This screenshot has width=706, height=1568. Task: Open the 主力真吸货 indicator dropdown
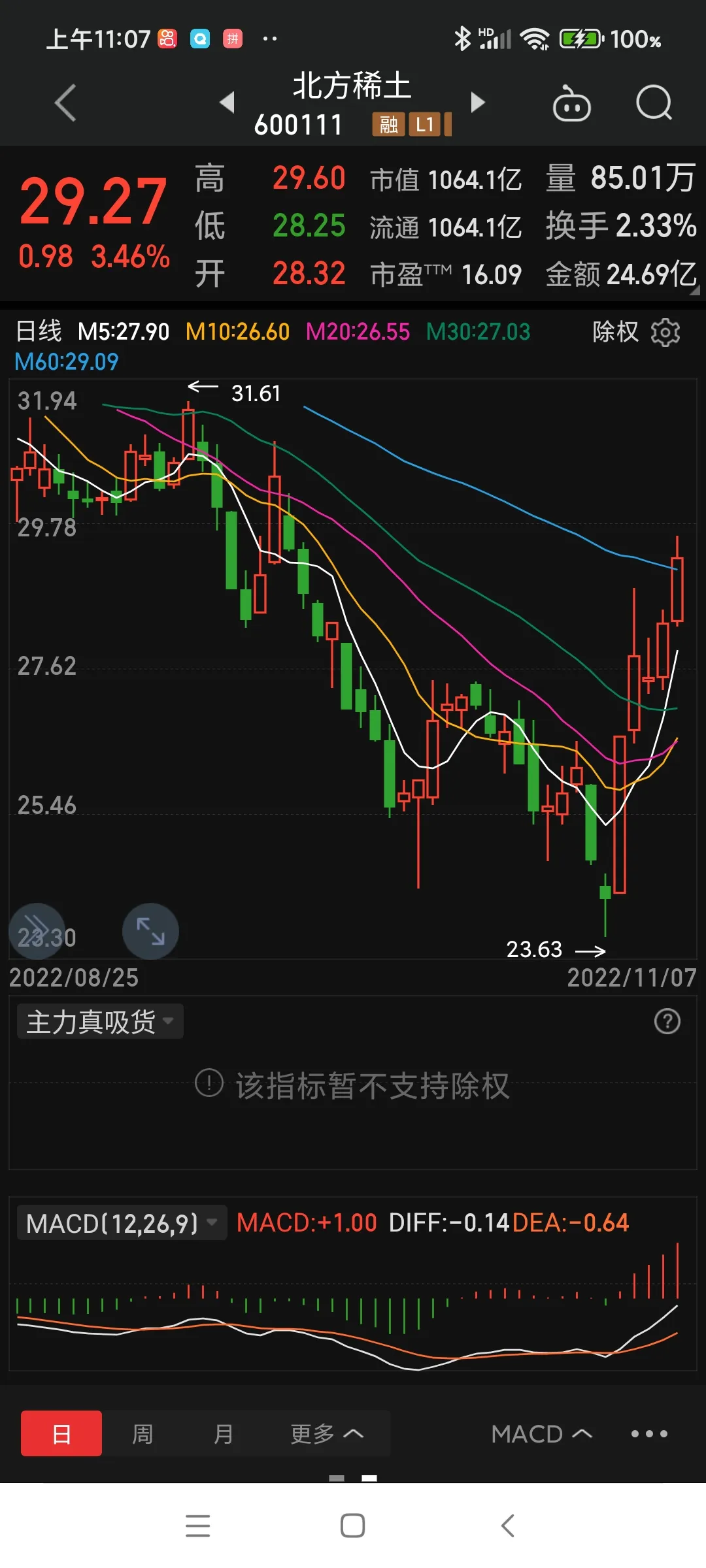(100, 1021)
